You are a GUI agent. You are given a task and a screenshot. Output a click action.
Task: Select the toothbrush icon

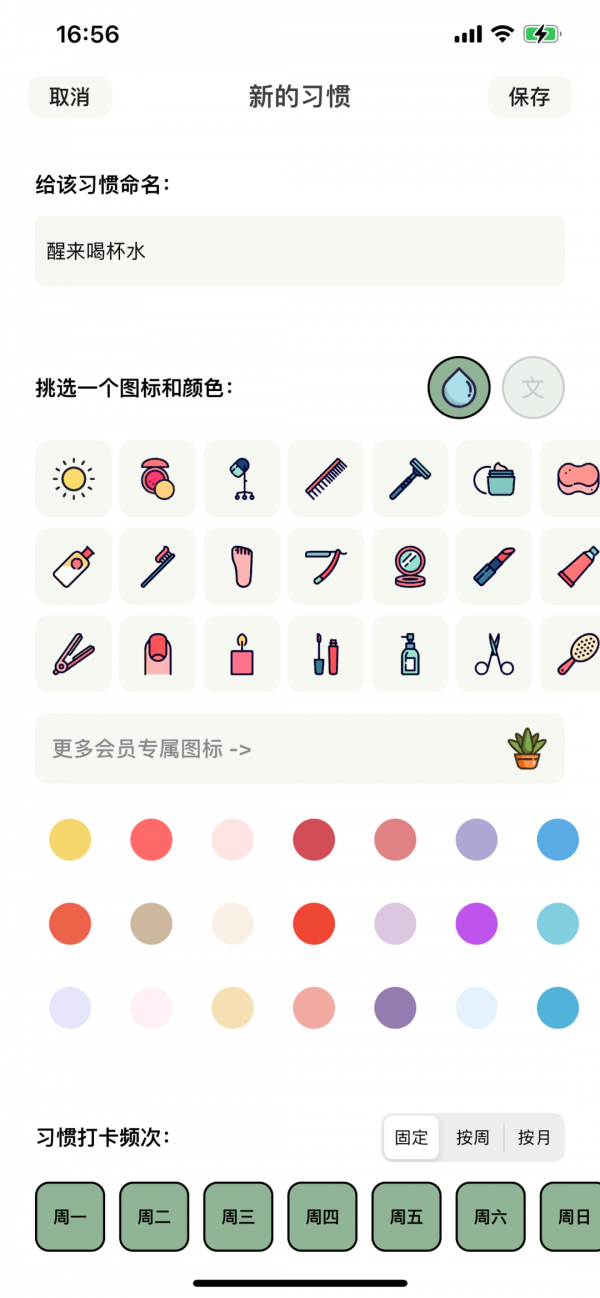pyautogui.click(x=158, y=567)
